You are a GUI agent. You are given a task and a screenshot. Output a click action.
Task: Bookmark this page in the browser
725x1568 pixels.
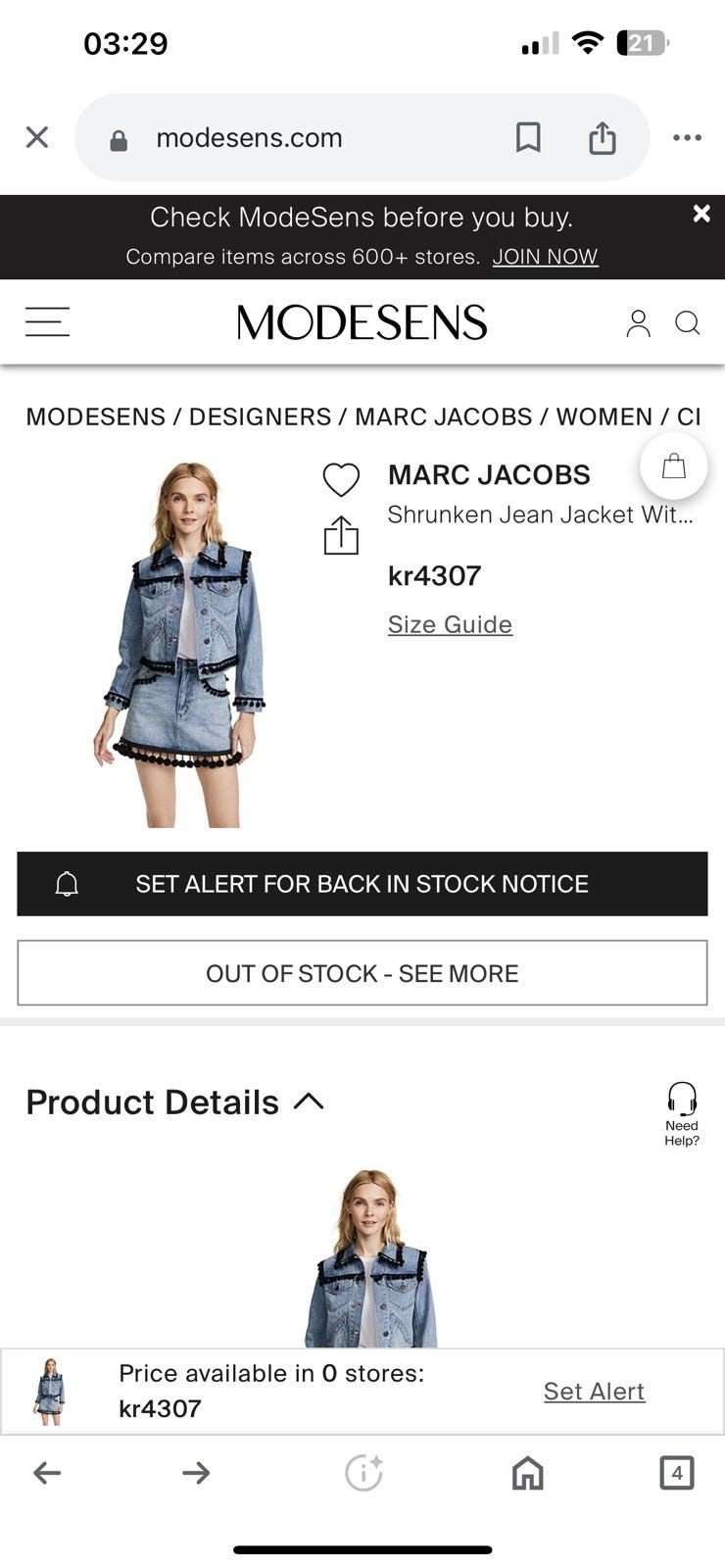(528, 137)
